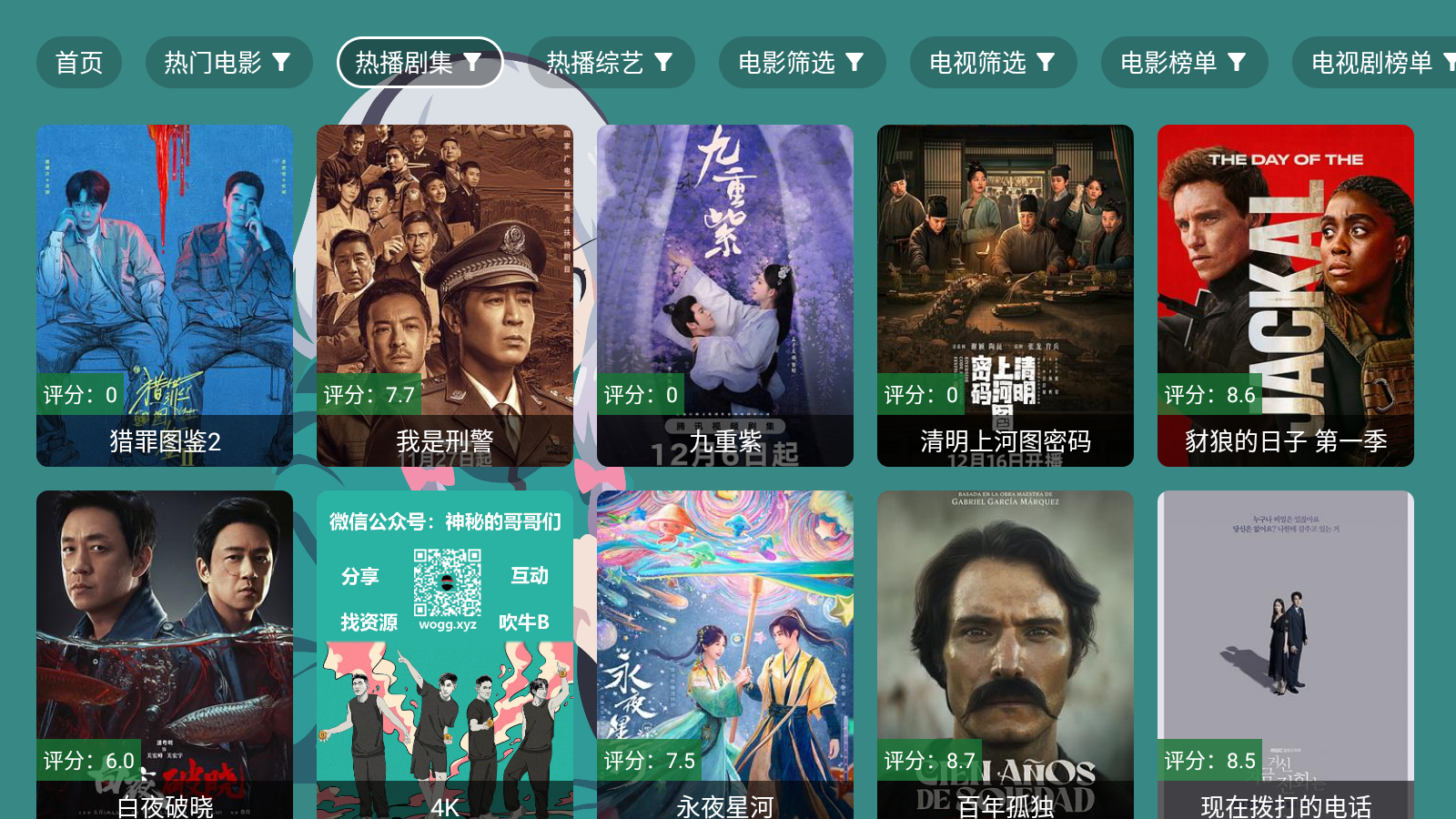Open the 白夜破晓 card

pos(165,655)
